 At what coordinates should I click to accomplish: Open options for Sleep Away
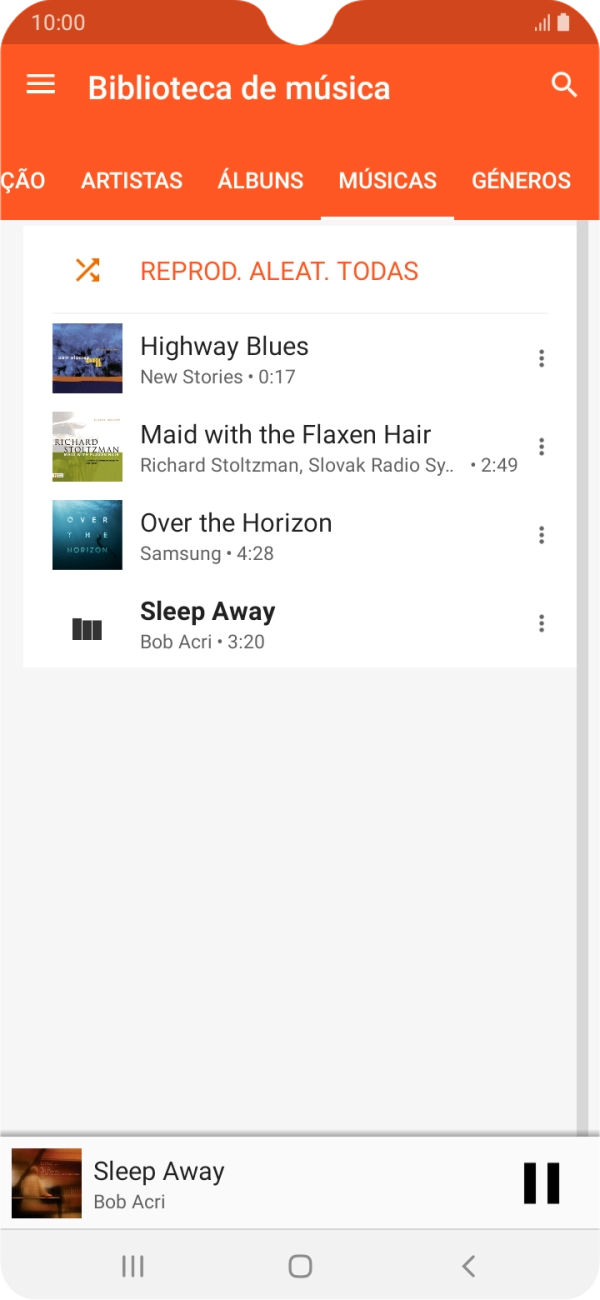coord(541,624)
